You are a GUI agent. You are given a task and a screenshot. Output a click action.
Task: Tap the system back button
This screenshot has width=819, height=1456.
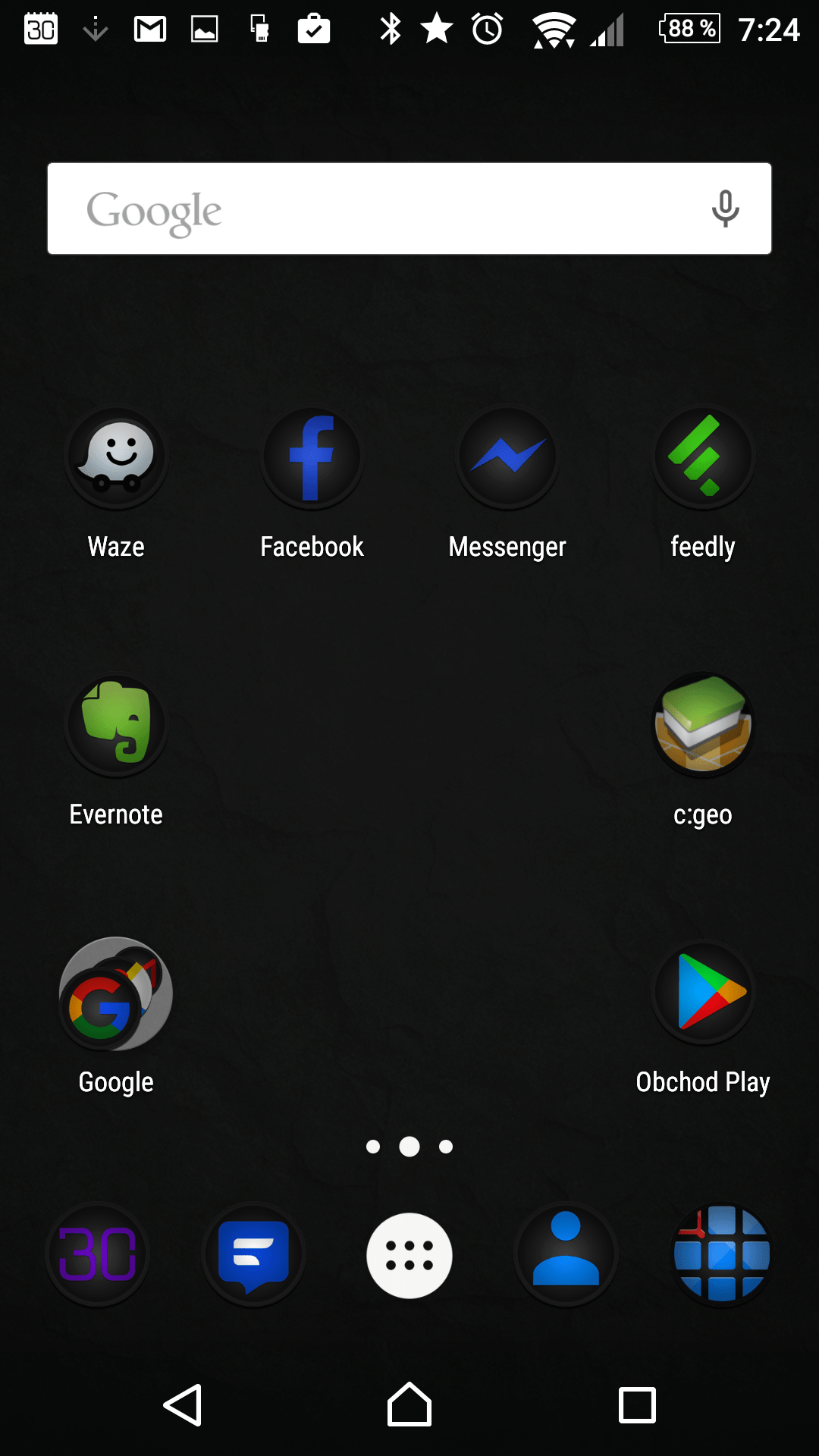(x=183, y=1405)
